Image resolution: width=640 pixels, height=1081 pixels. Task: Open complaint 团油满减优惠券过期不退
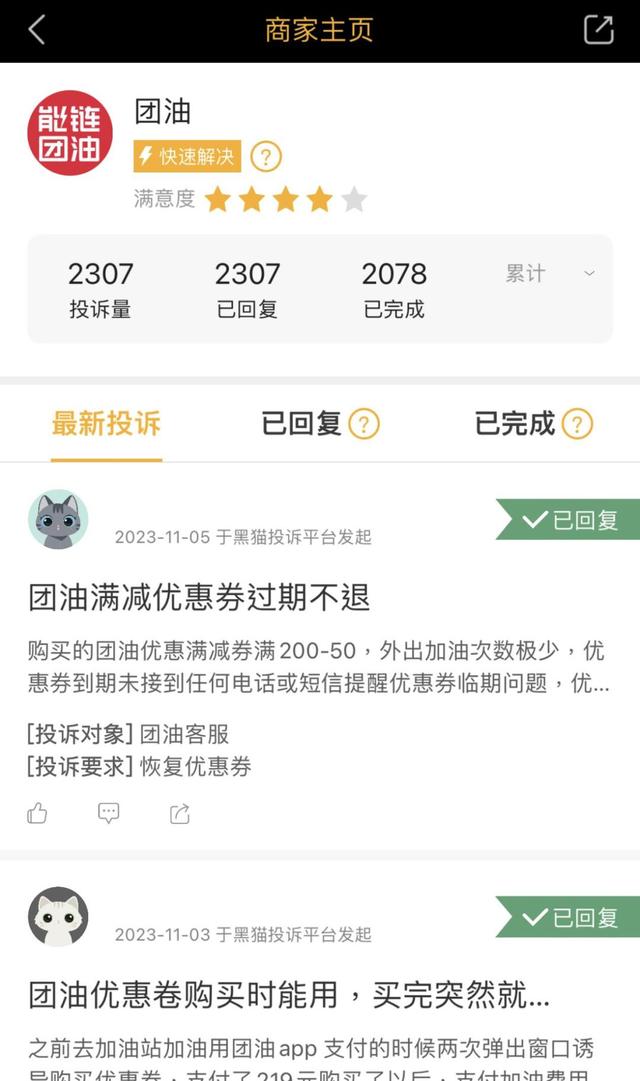point(200,598)
